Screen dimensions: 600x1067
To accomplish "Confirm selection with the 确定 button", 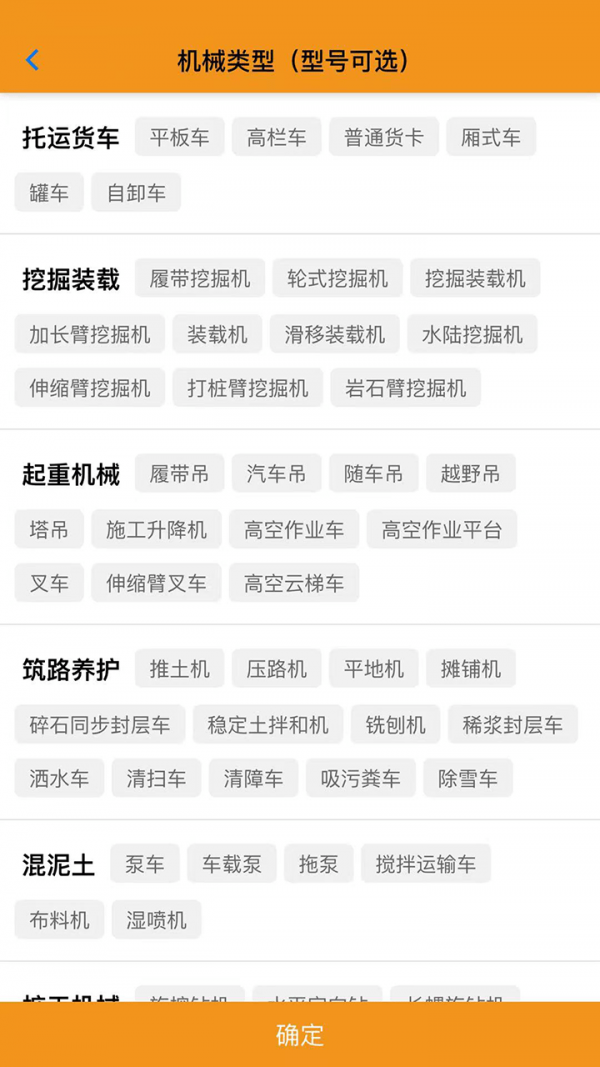I will click(x=300, y=1035).
